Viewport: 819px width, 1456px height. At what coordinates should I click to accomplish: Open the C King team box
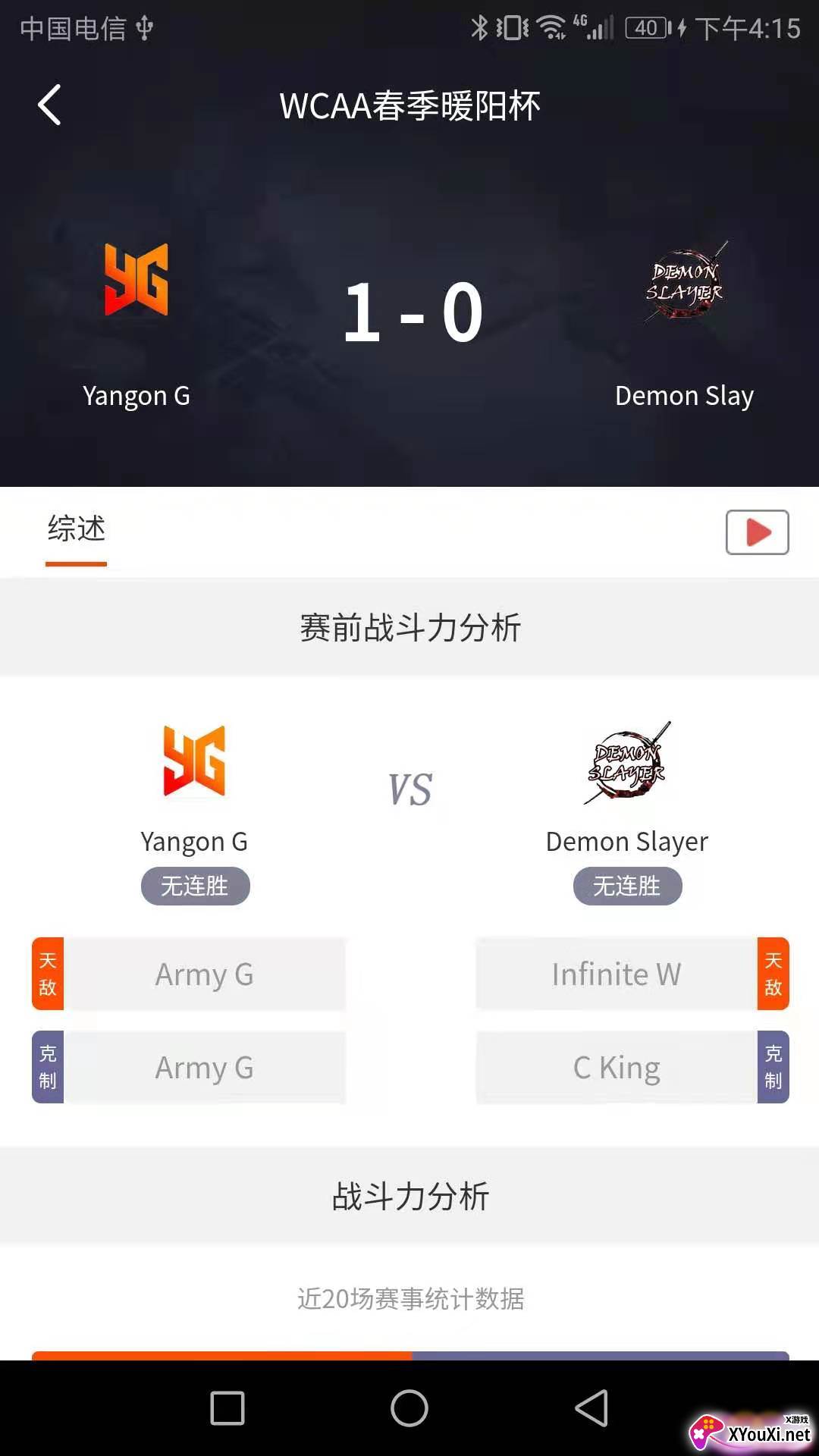point(616,1068)
